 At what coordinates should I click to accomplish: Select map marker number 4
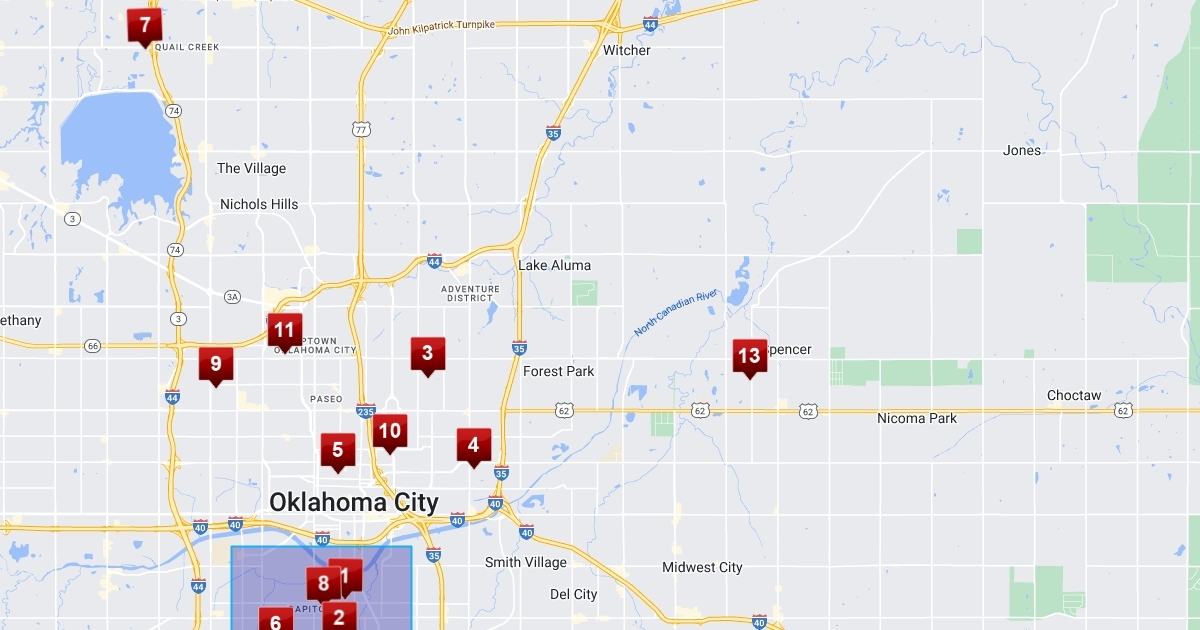[473, 444]
